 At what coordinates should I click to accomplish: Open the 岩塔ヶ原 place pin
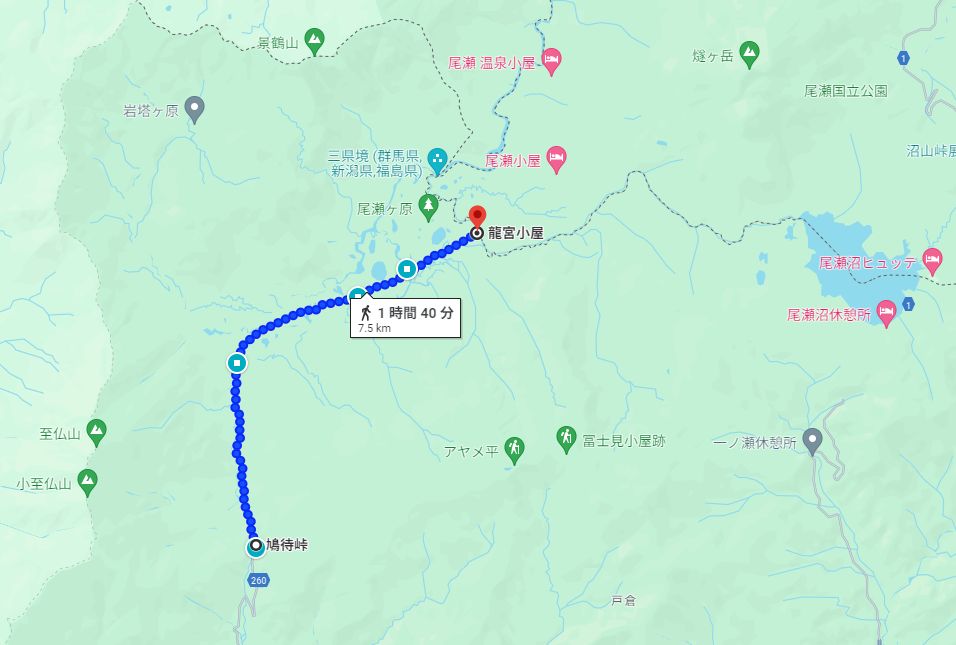(195, 108)
